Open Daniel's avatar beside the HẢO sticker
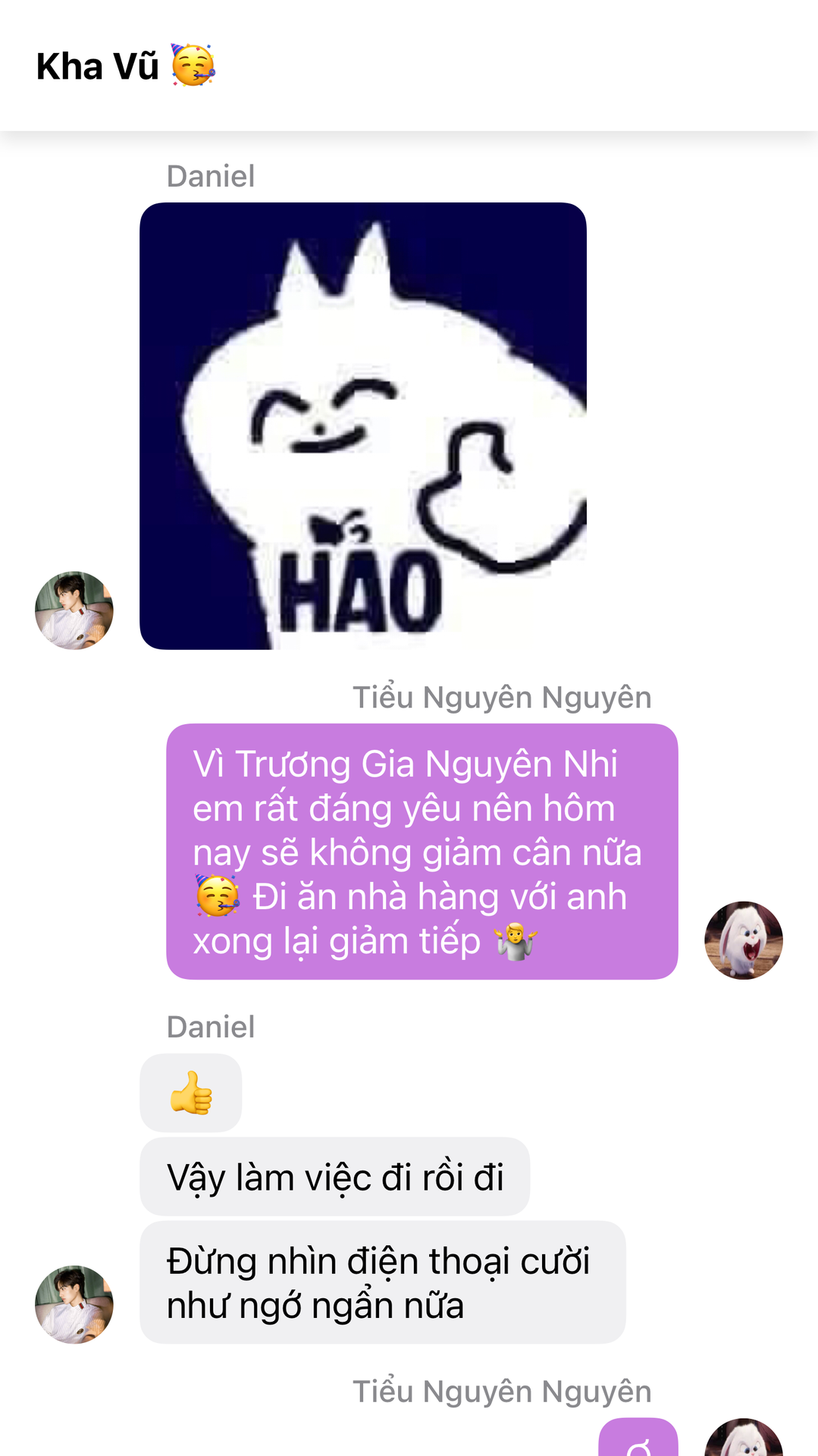This screenshot has width=818, height=1456. tap(74, 610)
